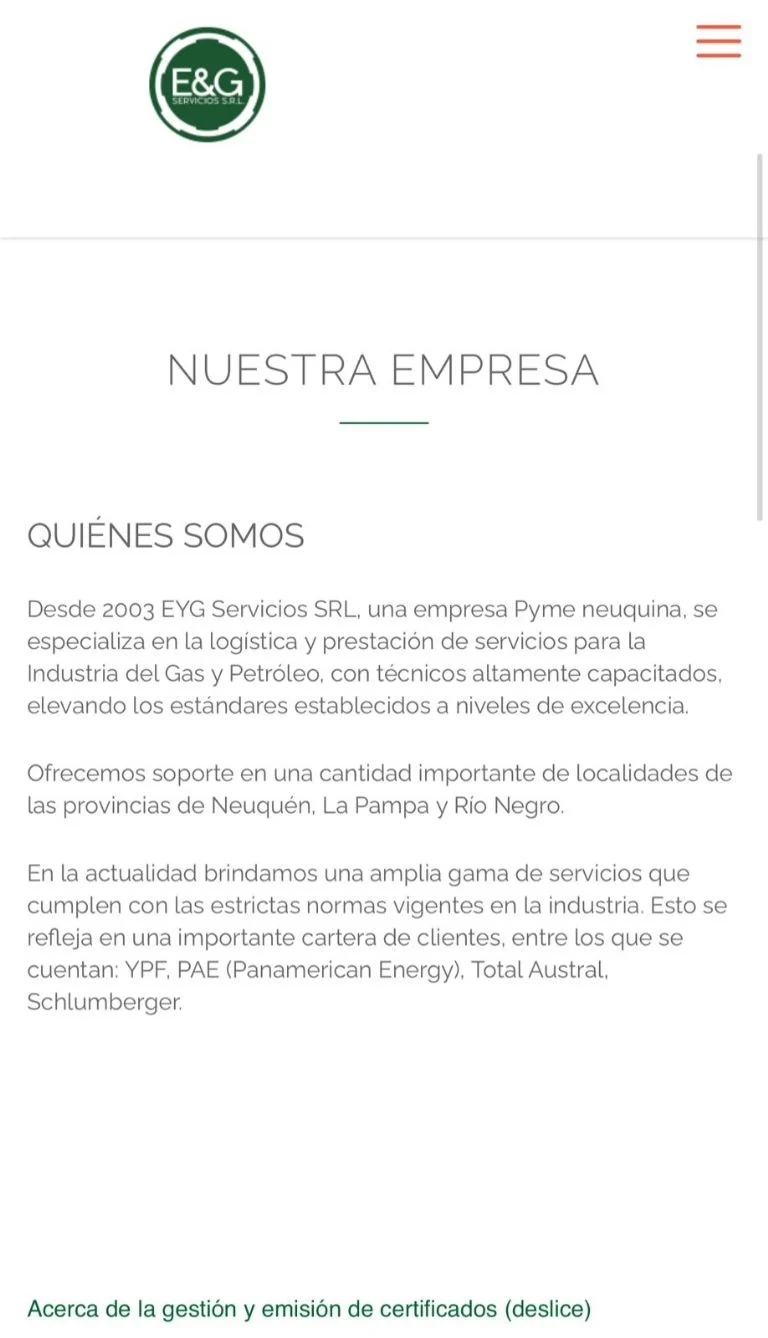The image size is (768, 1338).
Task: Open the hamburger navigation menu
Action: coord(718,42)
